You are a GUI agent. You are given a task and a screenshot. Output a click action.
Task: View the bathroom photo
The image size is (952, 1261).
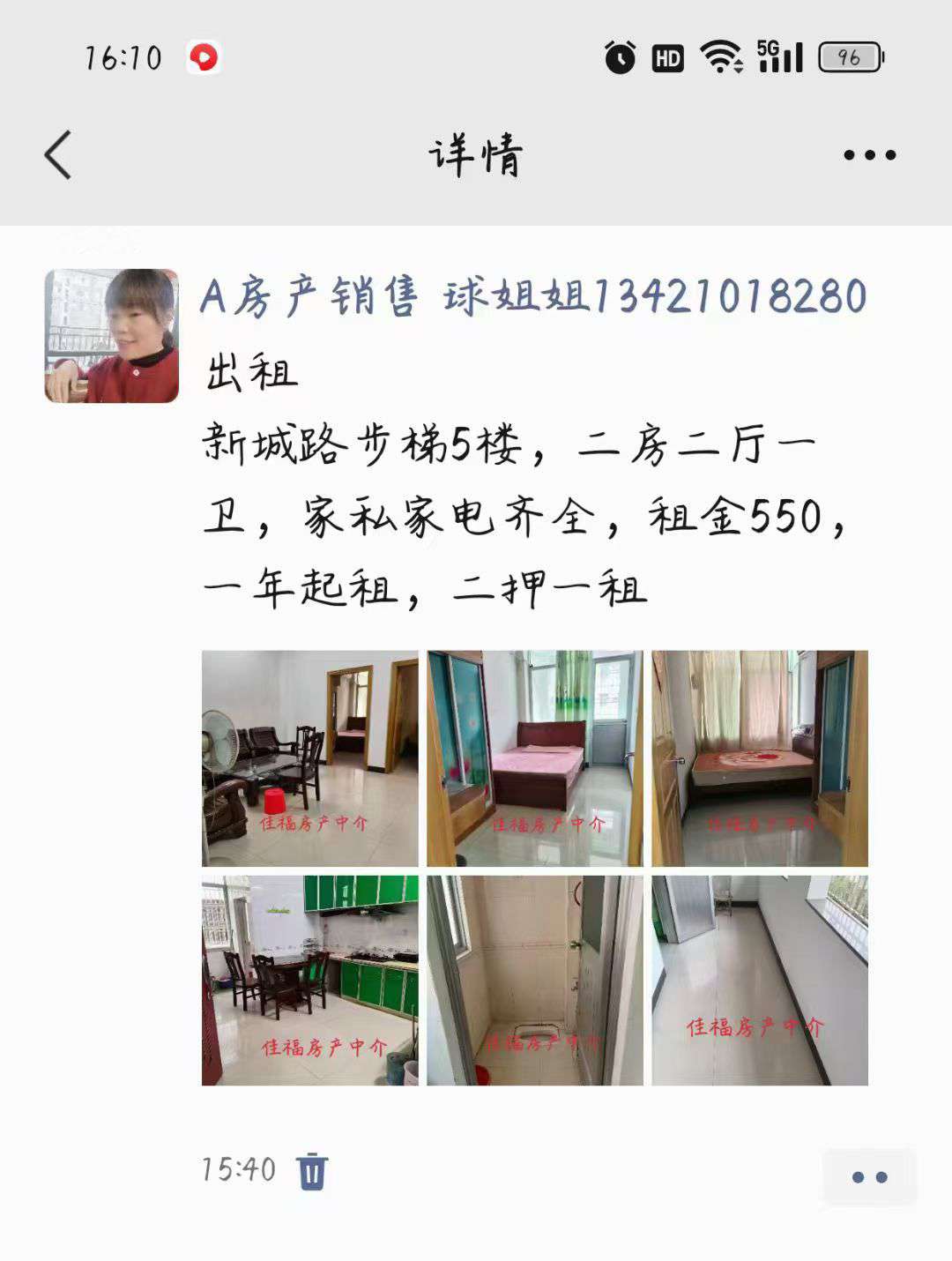tap(535, 981)
